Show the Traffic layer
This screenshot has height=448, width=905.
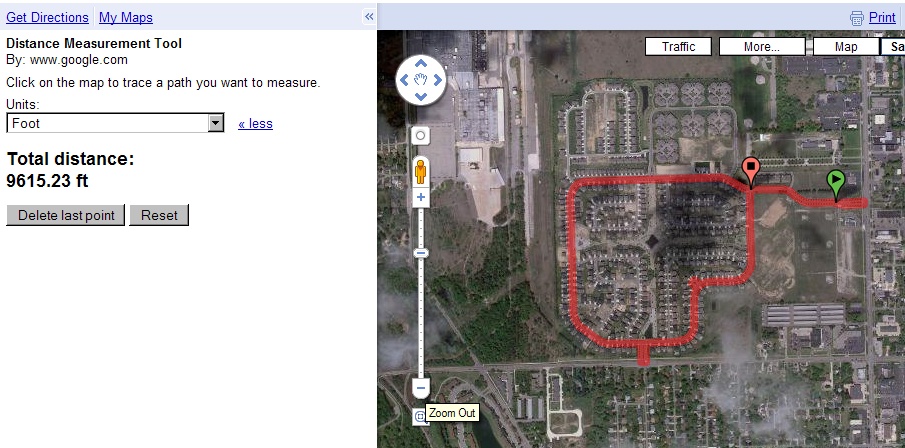pyautogui.click(x=678, y=47)
